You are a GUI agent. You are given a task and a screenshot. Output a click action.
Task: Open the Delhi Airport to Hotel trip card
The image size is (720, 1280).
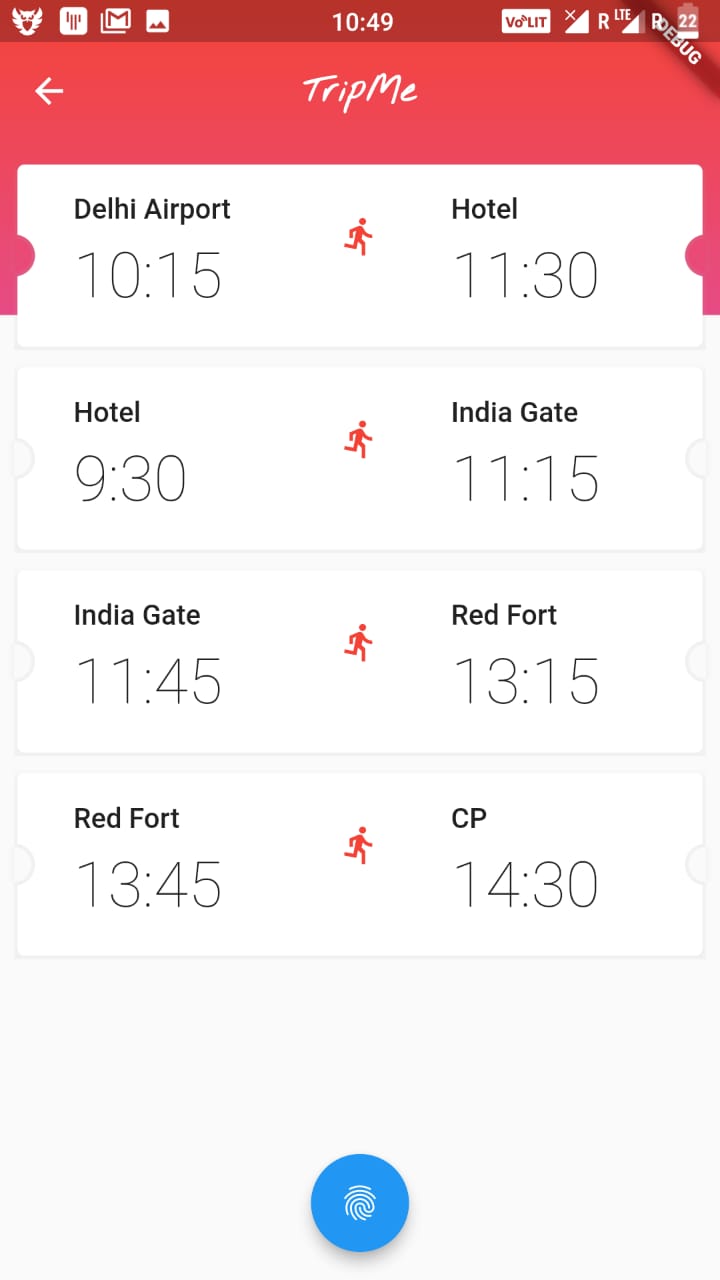point(360,256)
